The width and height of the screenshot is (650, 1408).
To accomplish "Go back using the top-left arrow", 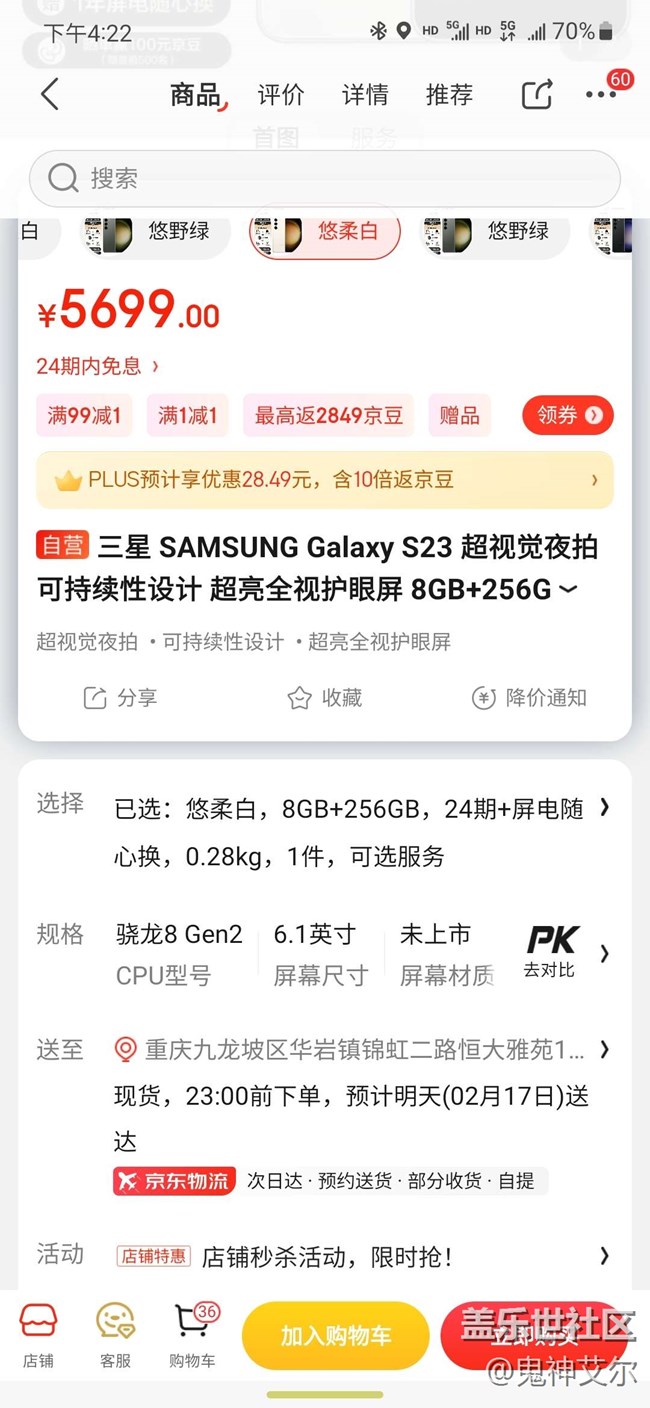I will tap(50, 95).
